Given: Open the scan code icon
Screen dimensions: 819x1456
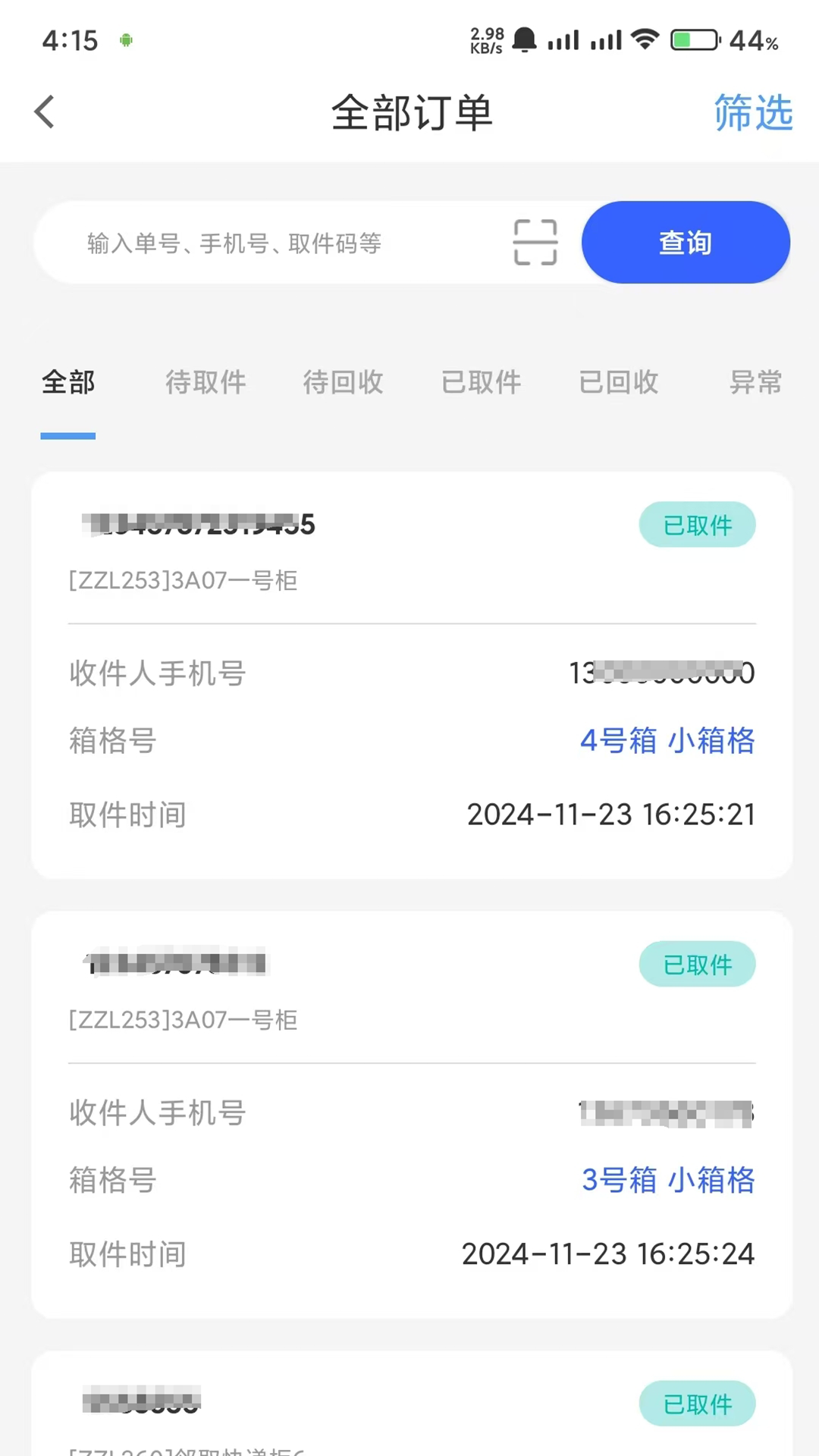Looking at the screenshot, I should click(x=535, y=243).
